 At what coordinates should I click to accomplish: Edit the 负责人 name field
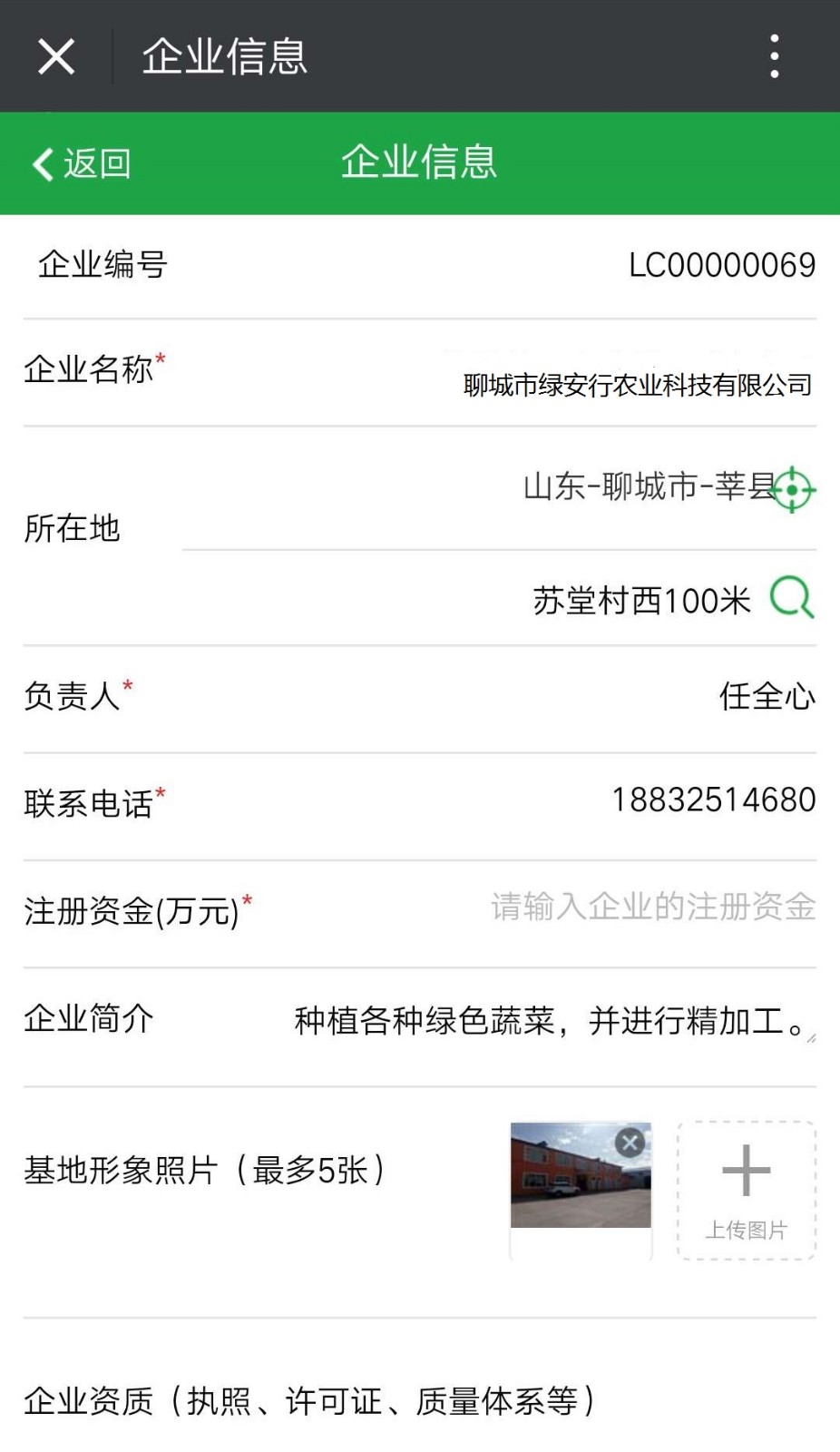point(765,697)
